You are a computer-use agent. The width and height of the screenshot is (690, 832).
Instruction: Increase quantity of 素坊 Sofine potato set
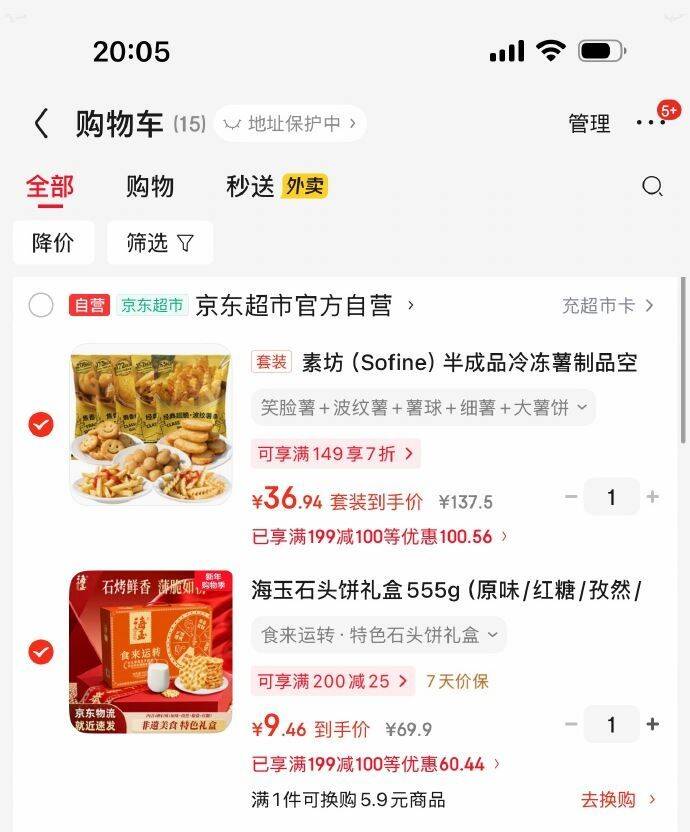(x=653, y=497)
